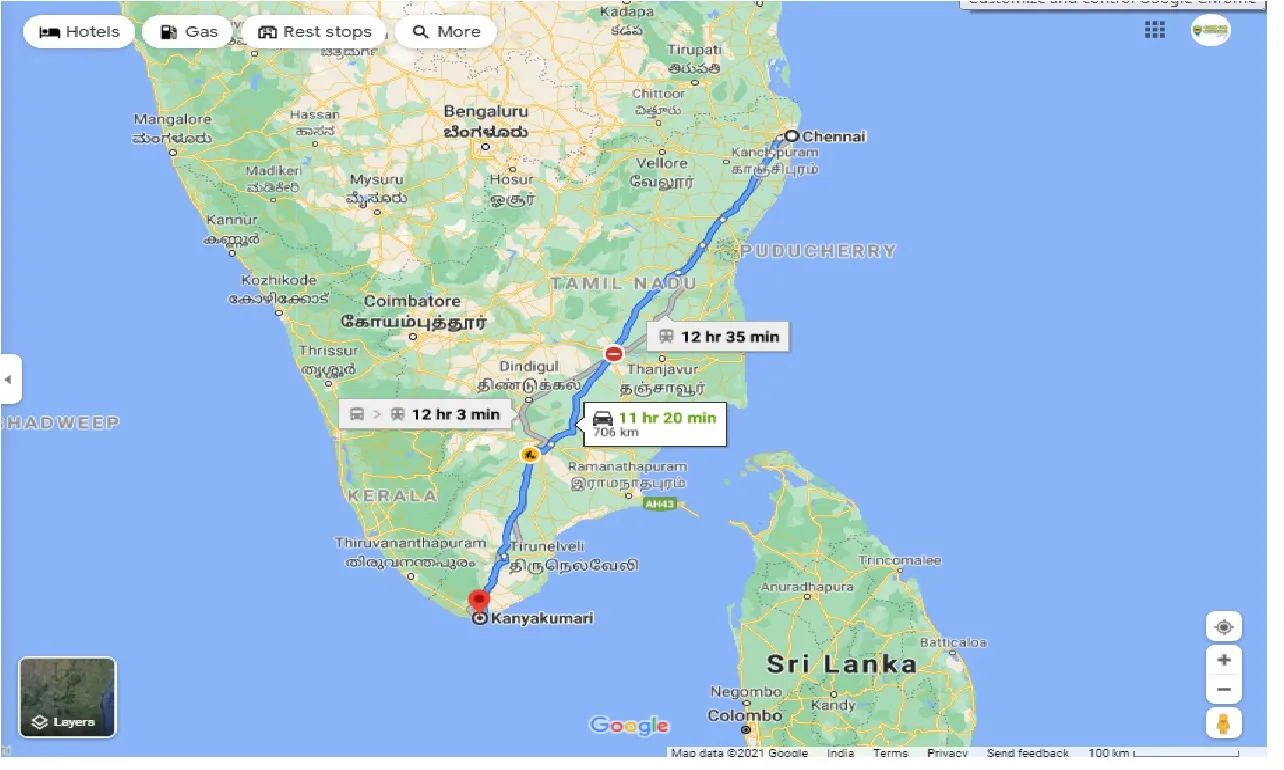The image size is (1284, 770).
Task: Expand the collapsed side panel arrow
Action: pos(9,380)
